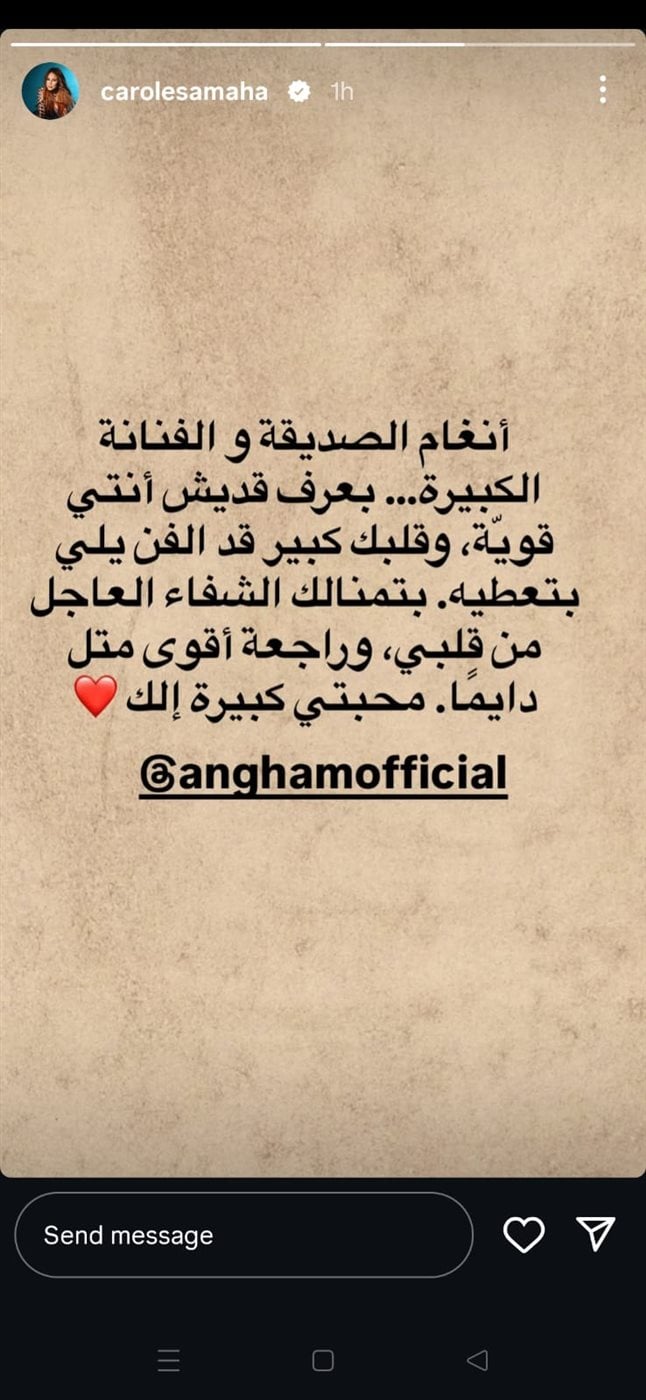The image size is (646, 1400).
Task: Open recent apps from navigation bar
Action: [169, 1360]
